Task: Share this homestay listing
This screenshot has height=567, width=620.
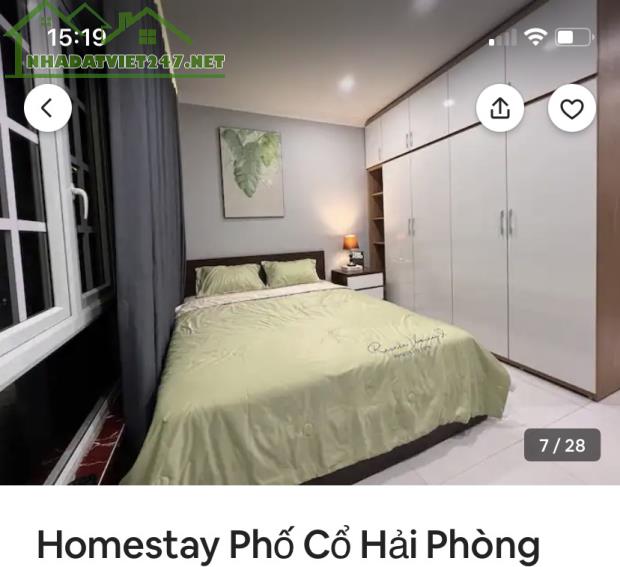Action: click(500, 108)
